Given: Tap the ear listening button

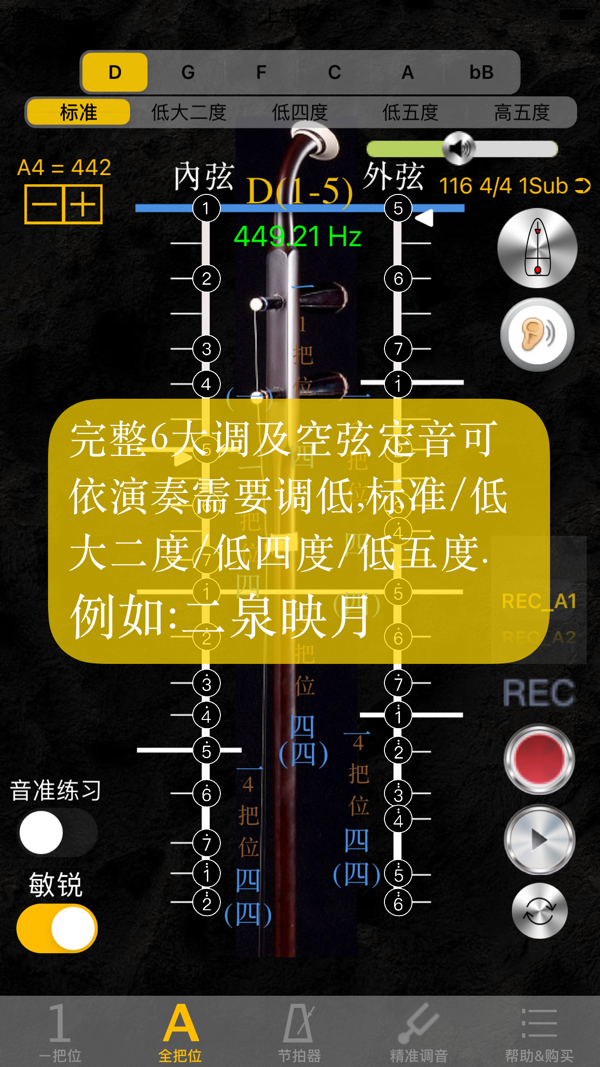Looking at the screenshot, I should [x=537, y=334].
